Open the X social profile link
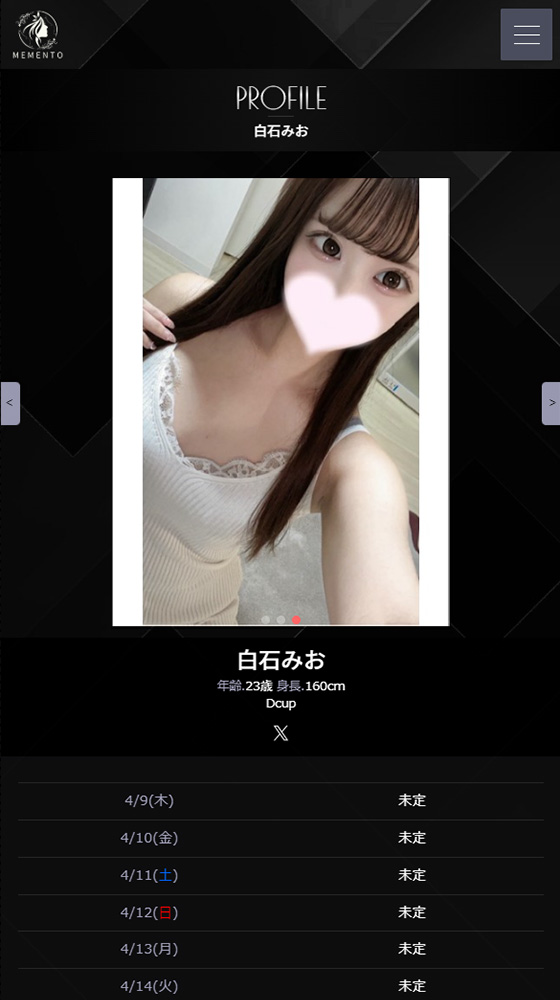The image size is (560, 1000). pos(281,733)
